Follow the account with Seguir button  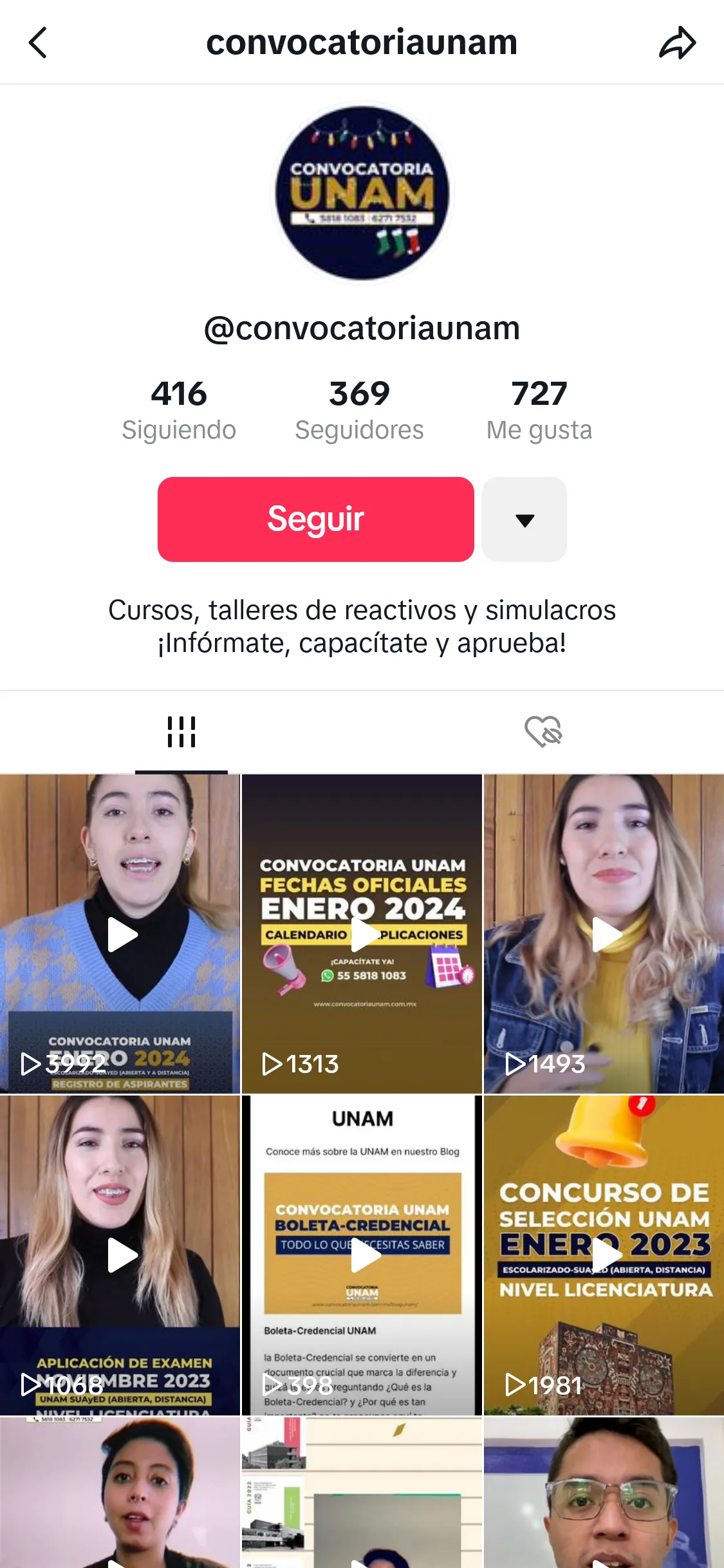(315, 519)
